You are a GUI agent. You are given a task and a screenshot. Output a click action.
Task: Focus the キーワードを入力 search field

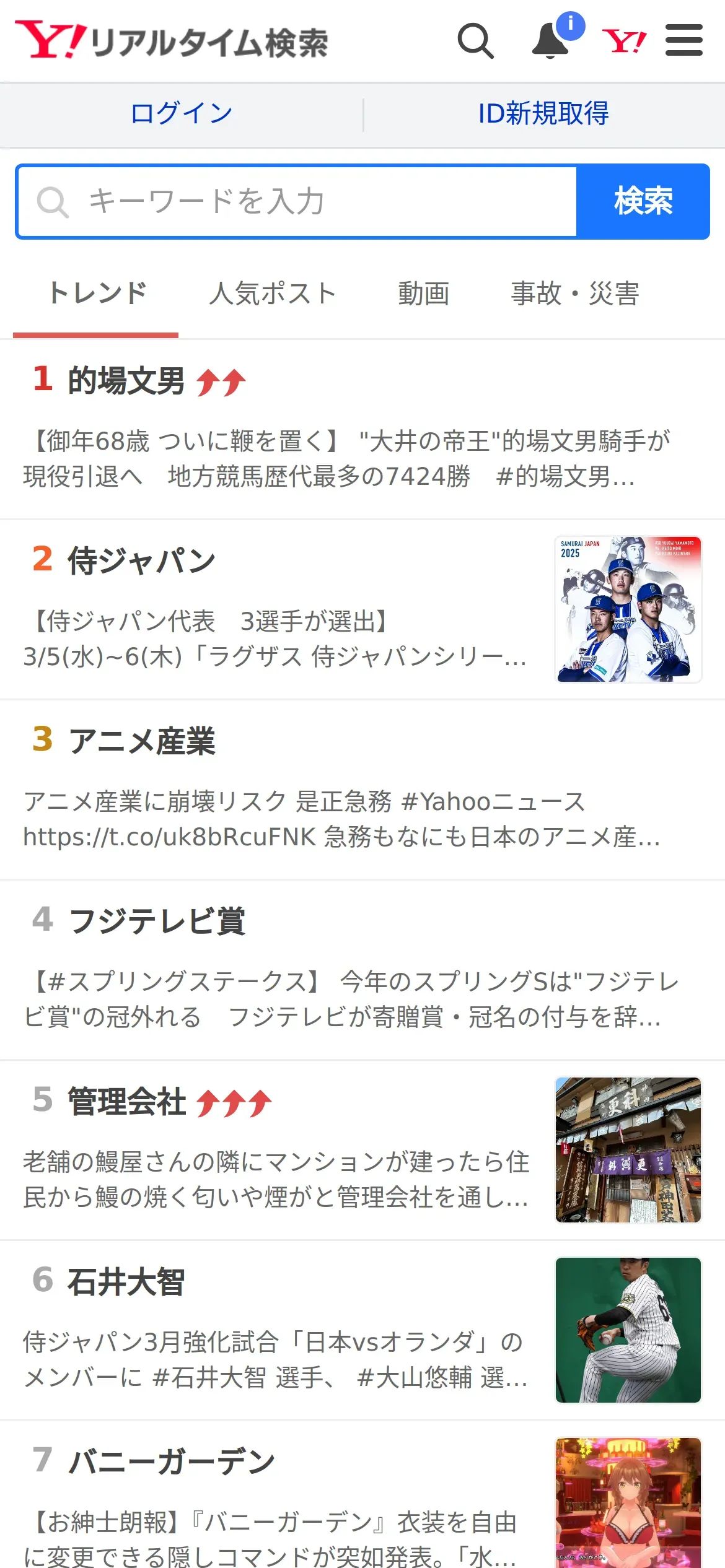point(297,201)
